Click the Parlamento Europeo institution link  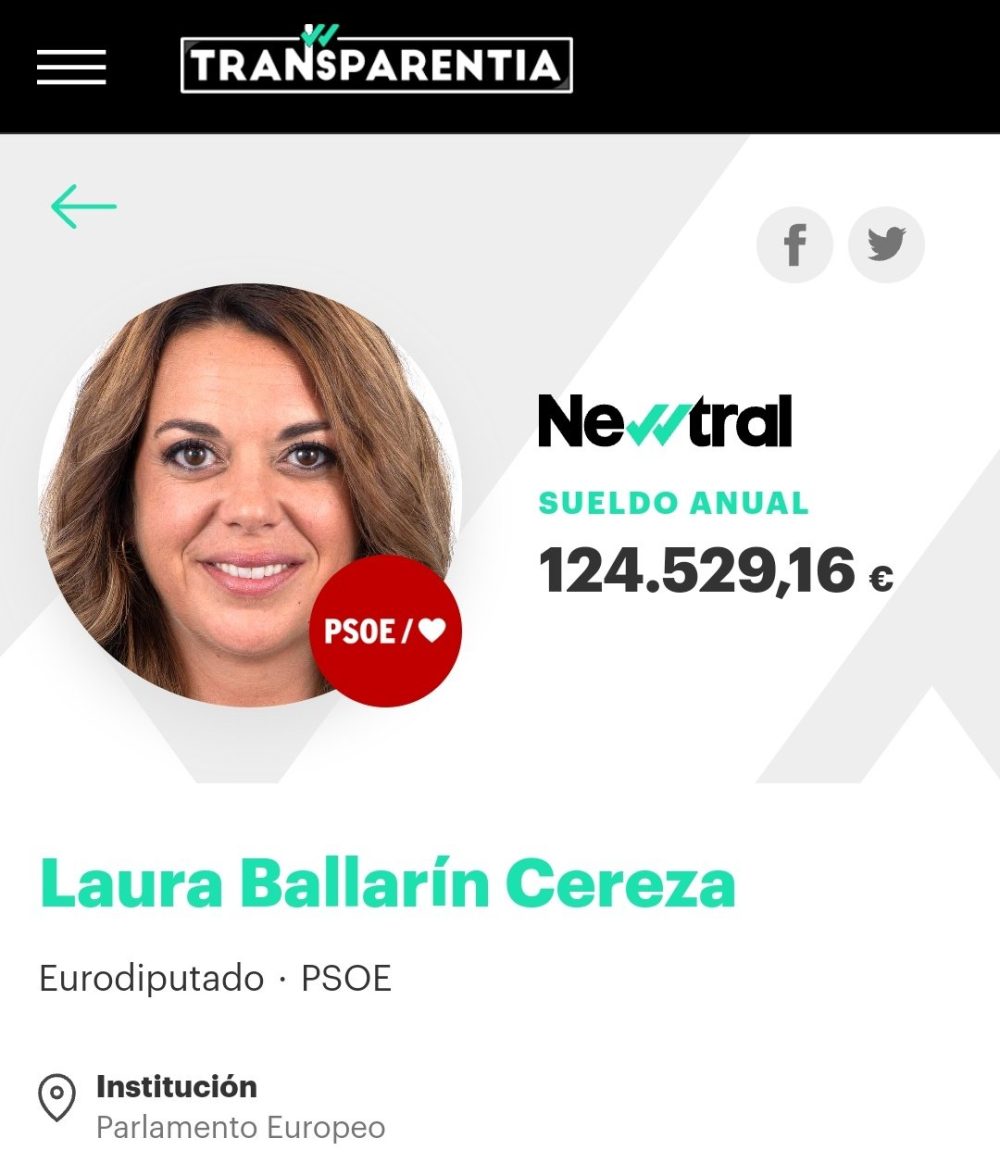(240, 1128)
